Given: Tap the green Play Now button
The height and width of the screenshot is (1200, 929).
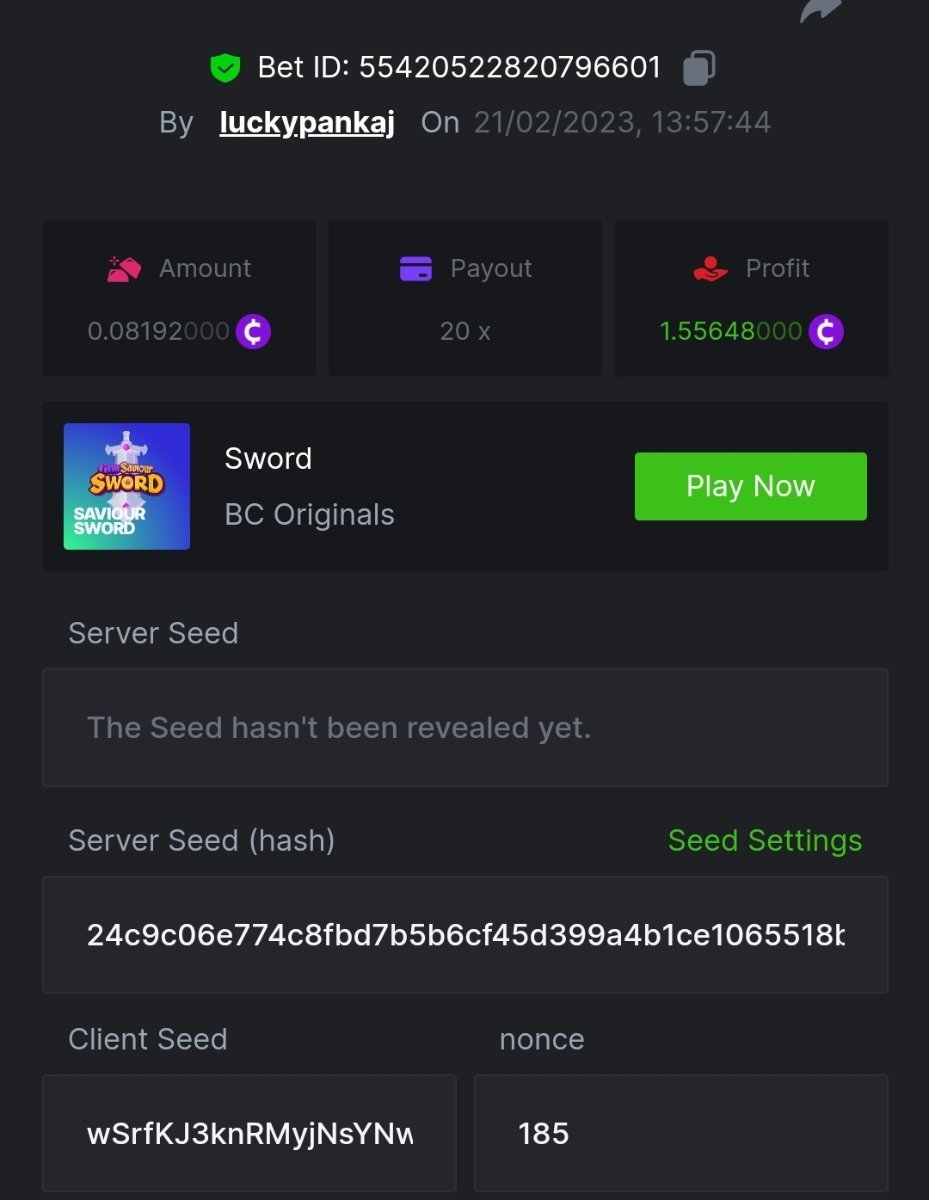Looking at the screenshot, I should click(750, 486).
